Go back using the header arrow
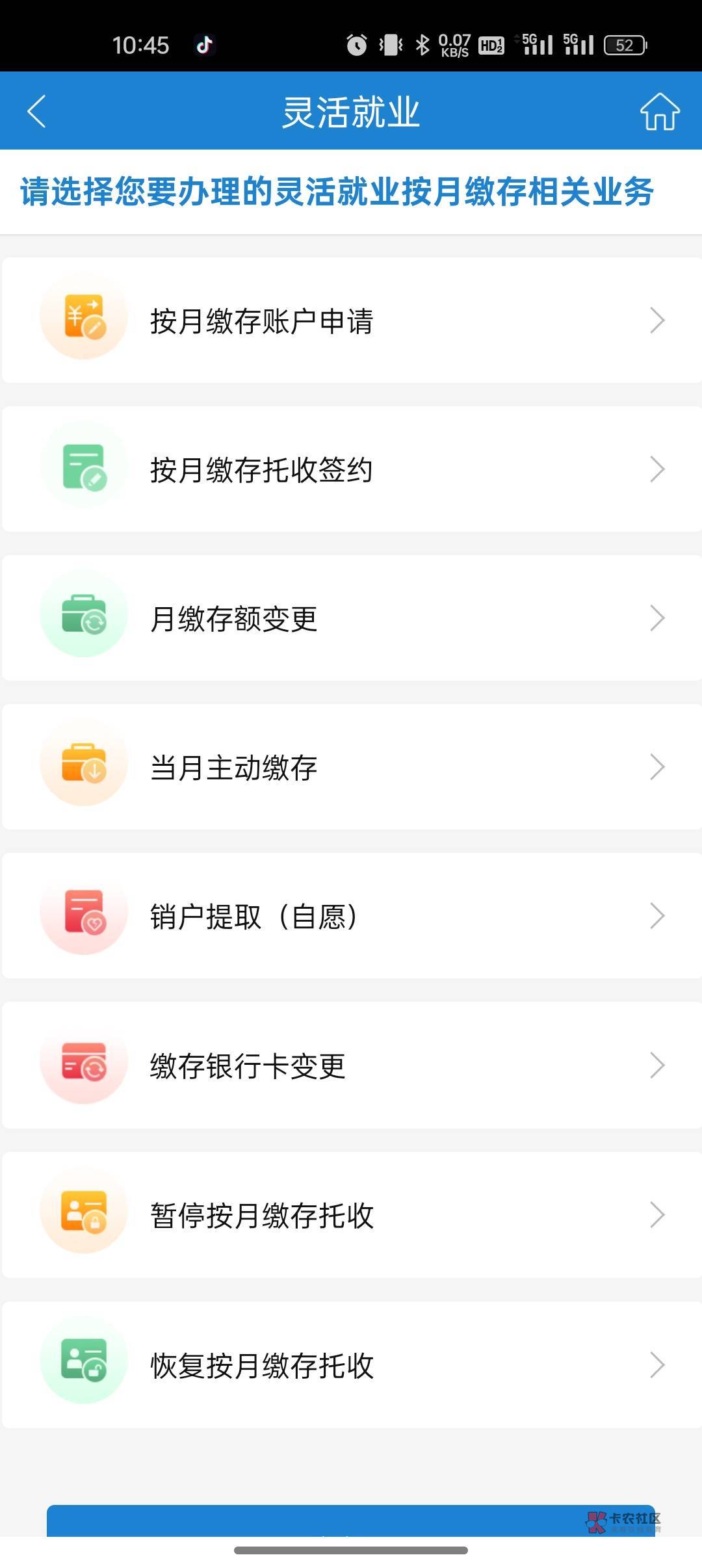Image resolution: width=702 pixels, height=1568 pixels. [37, 111]
